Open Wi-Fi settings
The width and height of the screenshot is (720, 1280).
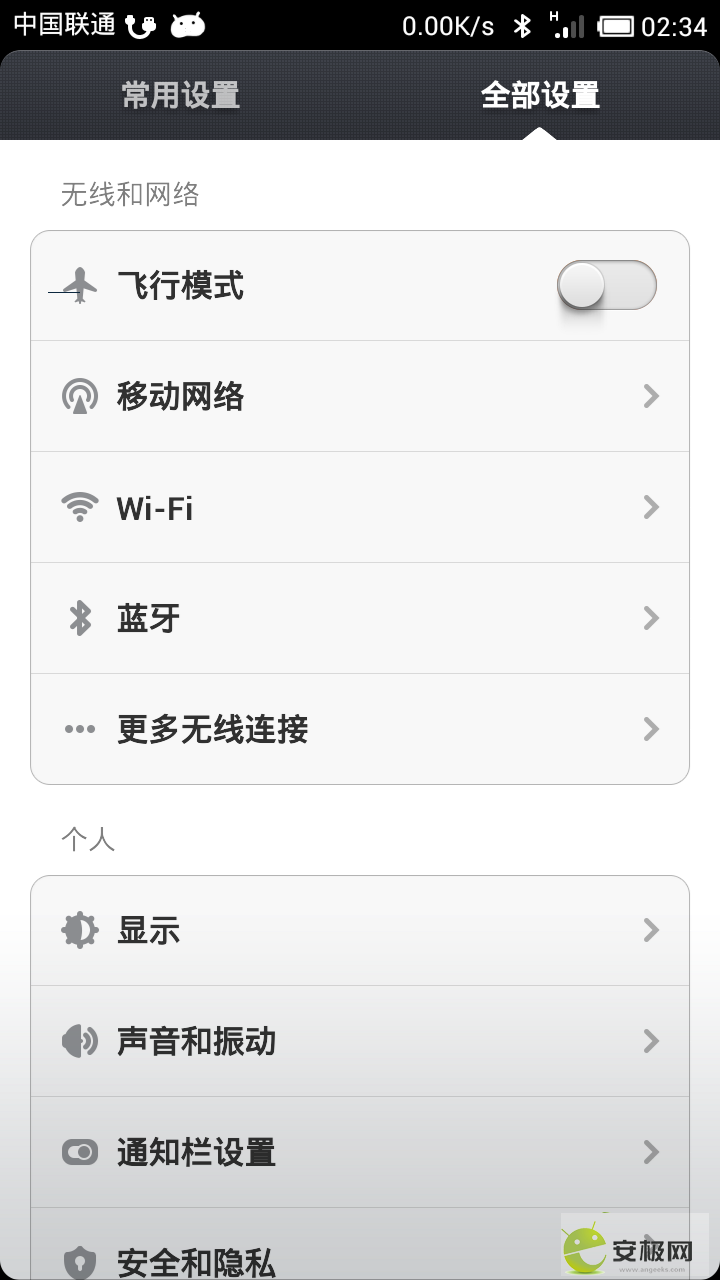(x=360, y=508)
